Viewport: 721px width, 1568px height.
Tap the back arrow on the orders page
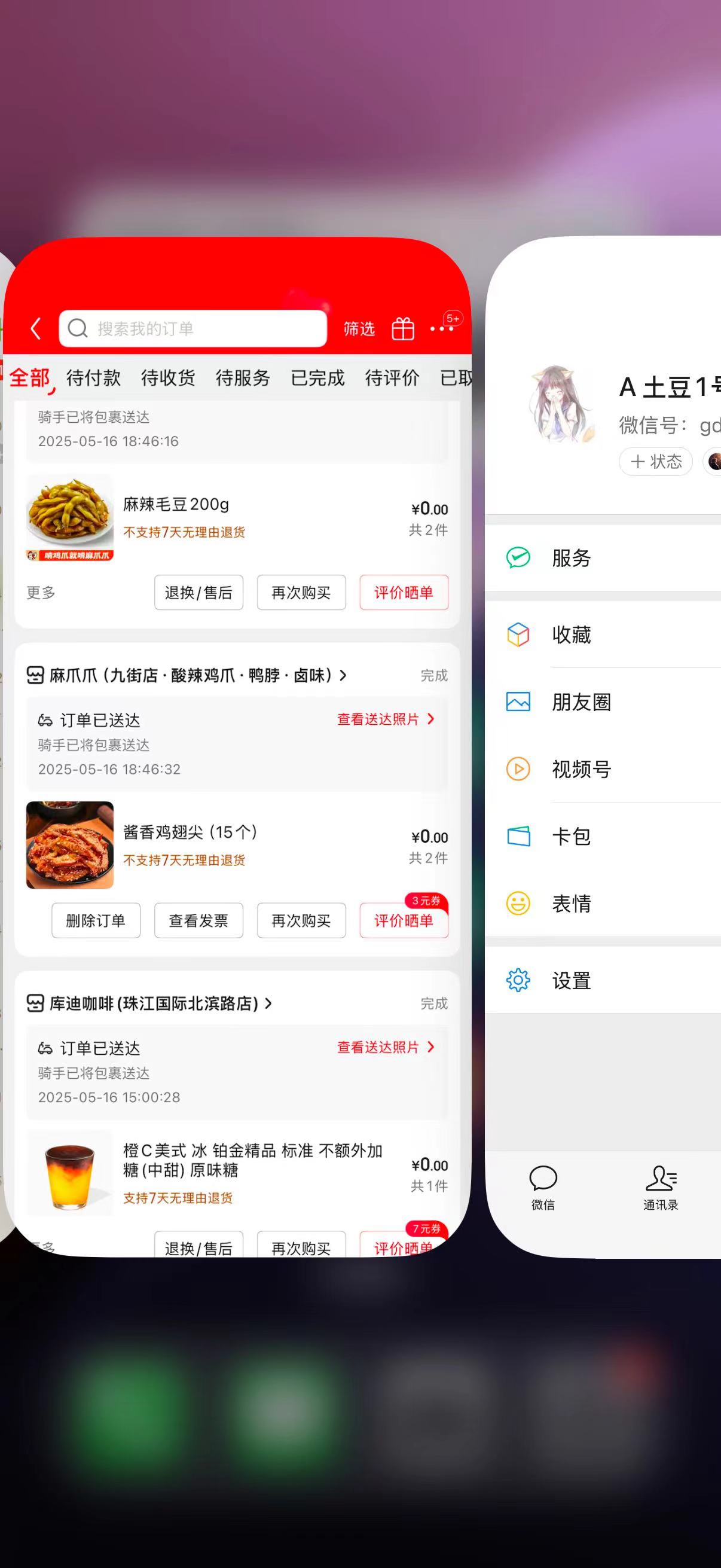point(35,328)
